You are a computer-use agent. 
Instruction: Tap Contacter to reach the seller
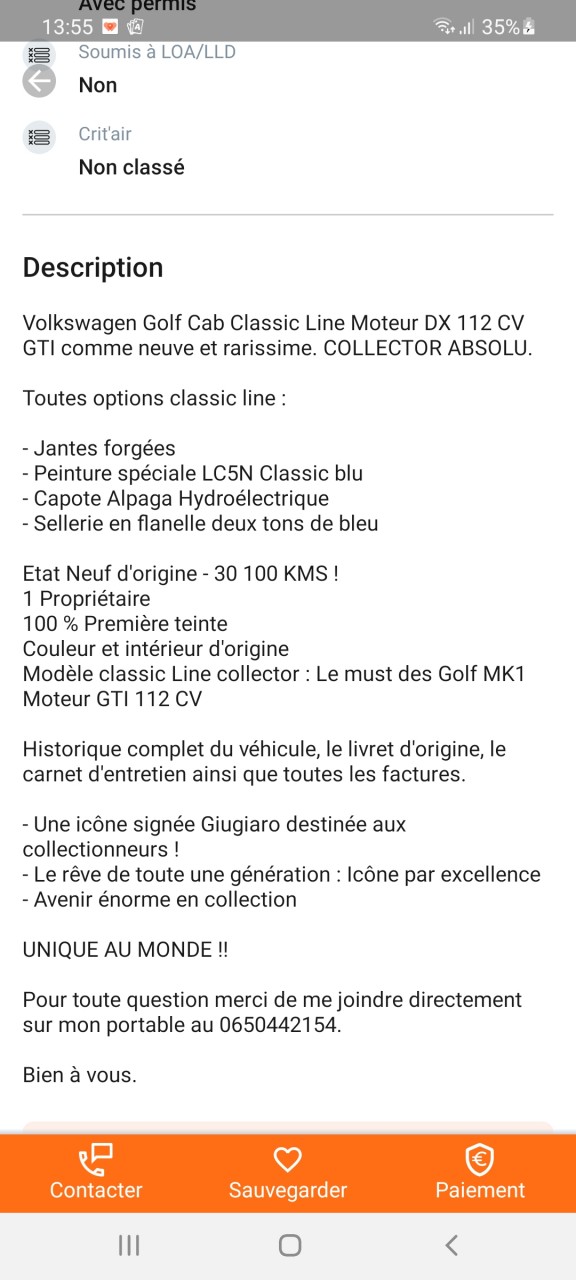[x=96, y=1173]
